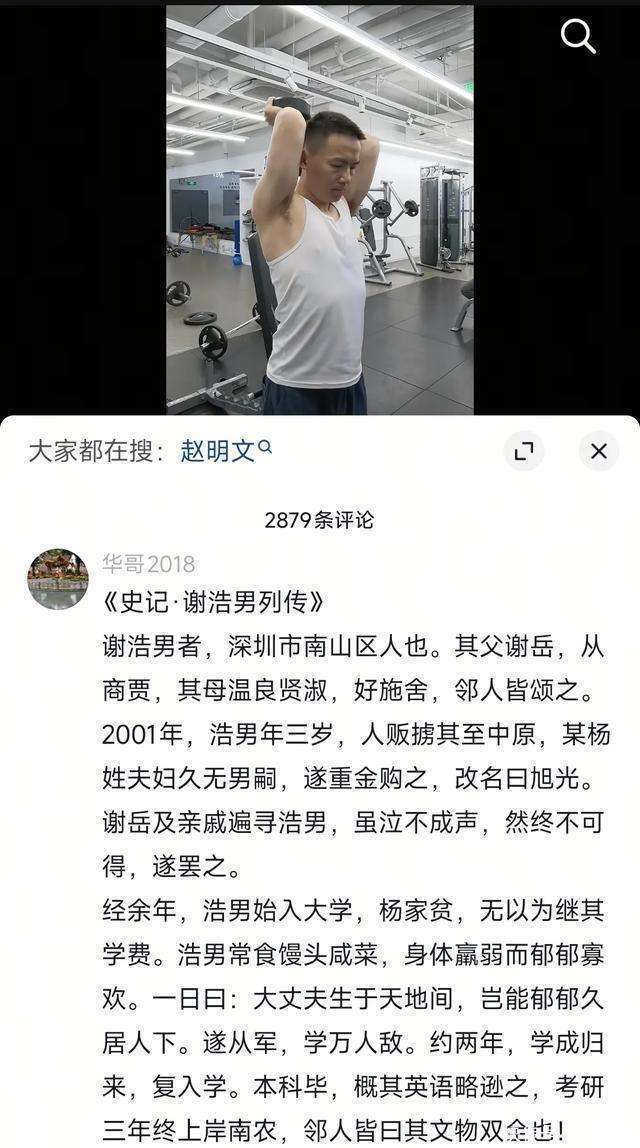Open commenter name 华哥2018
640x1148 pixels.
pos(148,564)
